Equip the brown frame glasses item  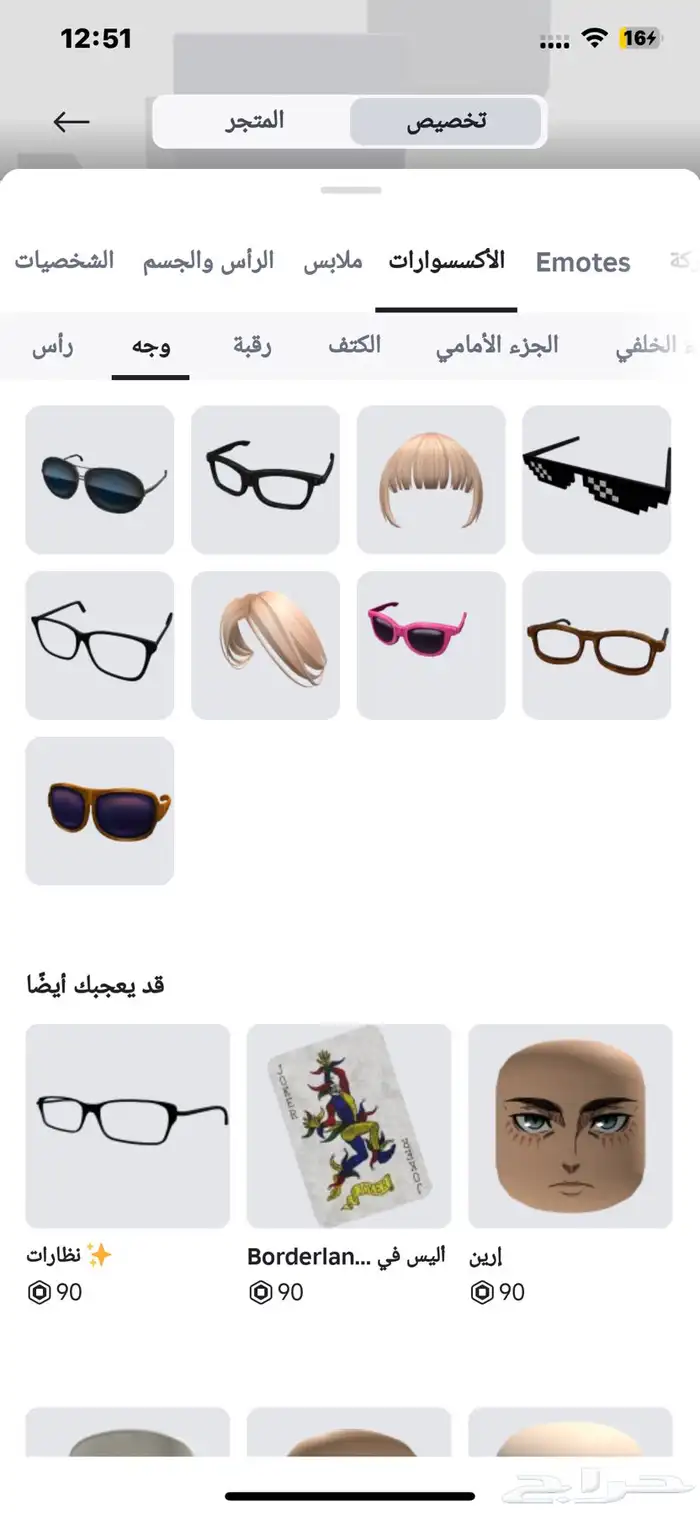point(596,645)
